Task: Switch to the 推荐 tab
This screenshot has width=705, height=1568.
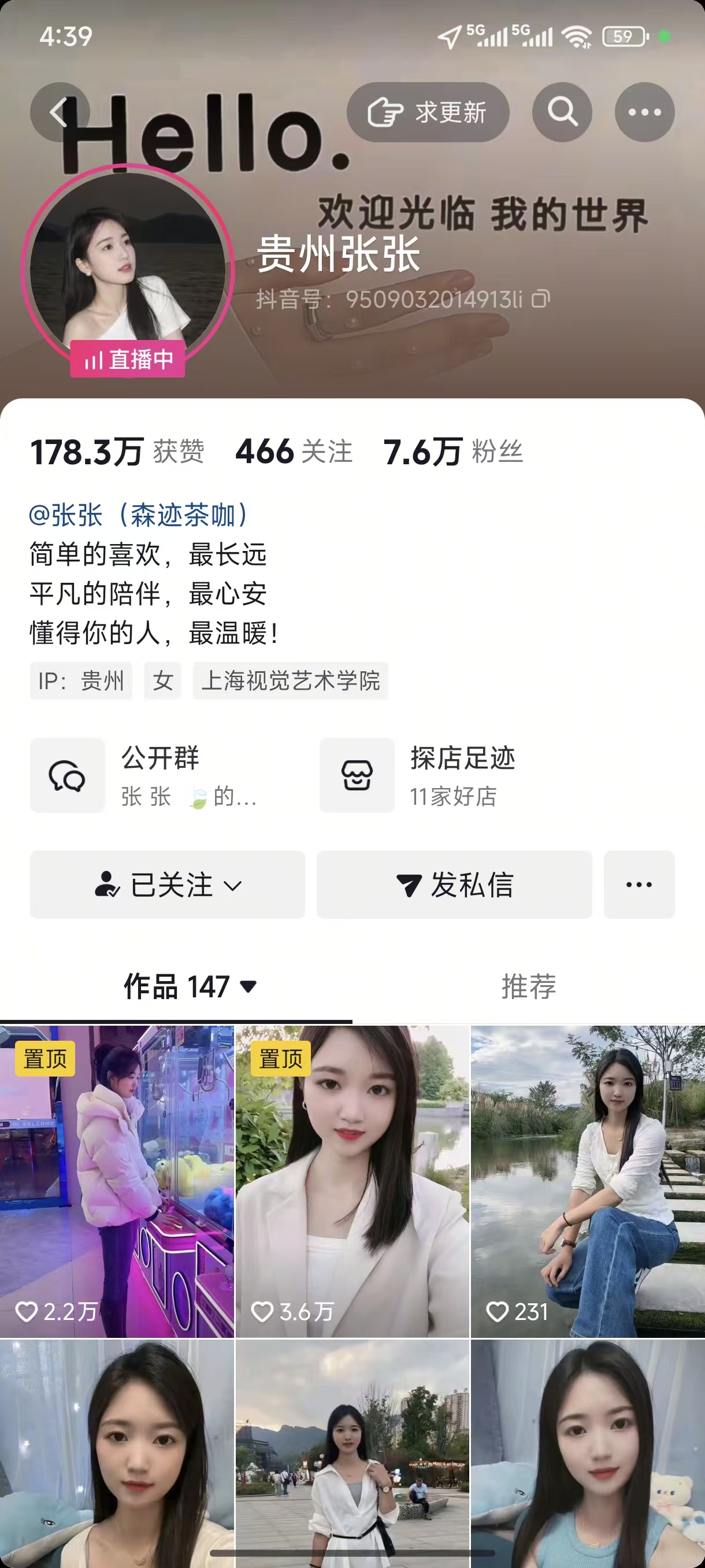Action: 528,986
